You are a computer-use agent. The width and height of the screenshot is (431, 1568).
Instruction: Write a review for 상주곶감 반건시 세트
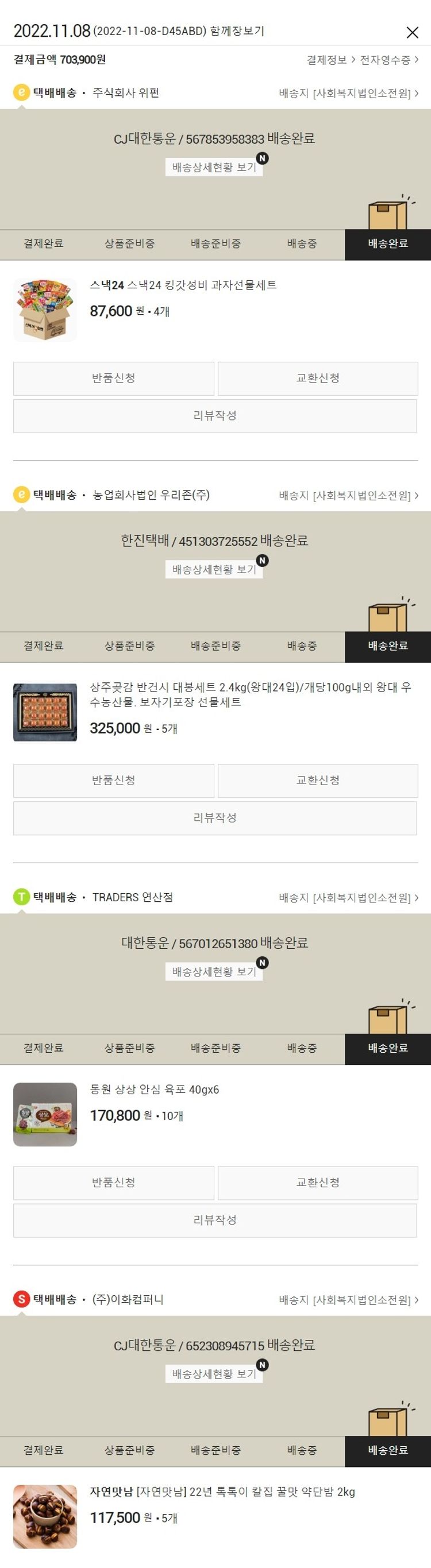(215, 818)
